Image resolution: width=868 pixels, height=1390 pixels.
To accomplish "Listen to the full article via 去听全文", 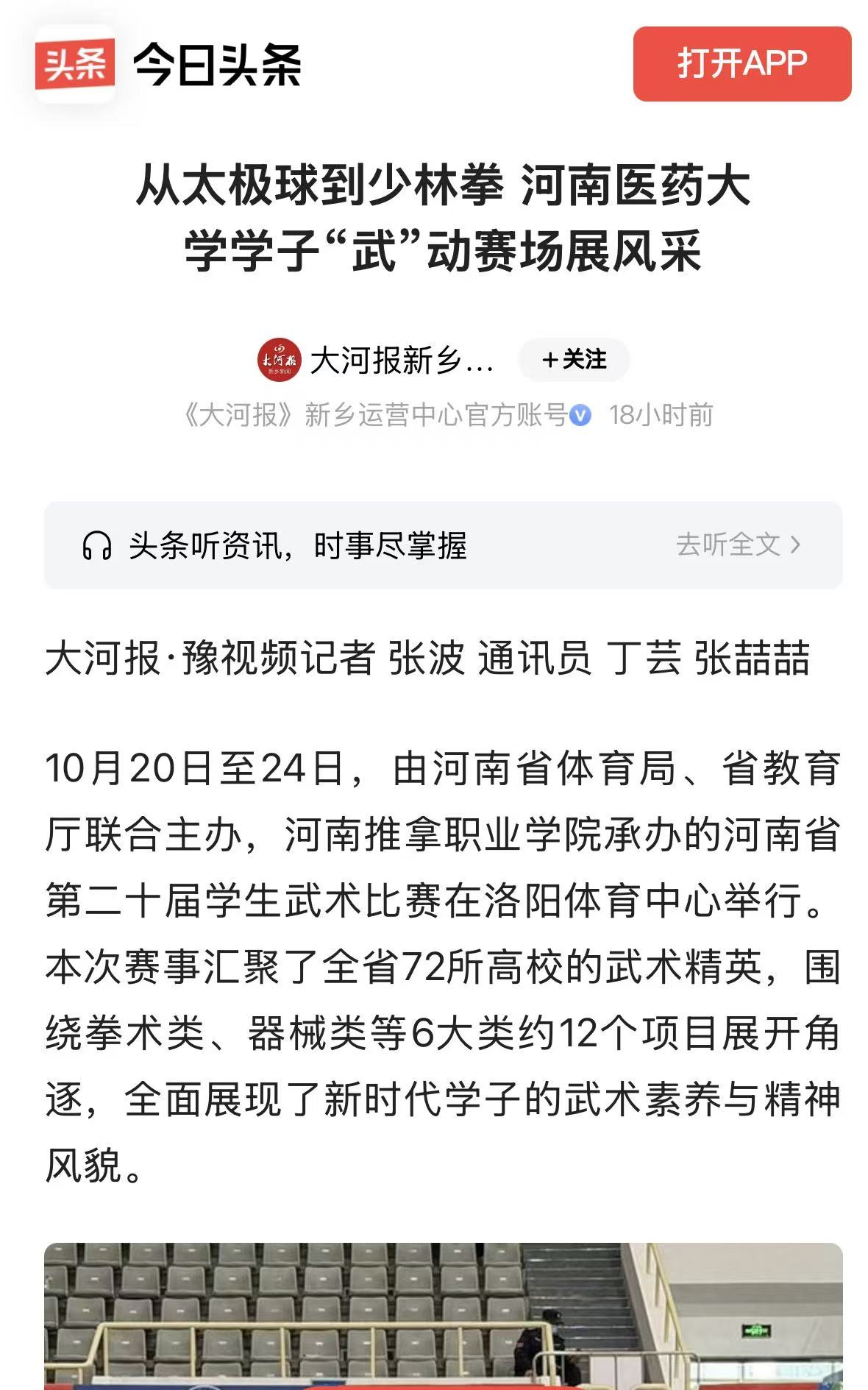I will 738,545.
